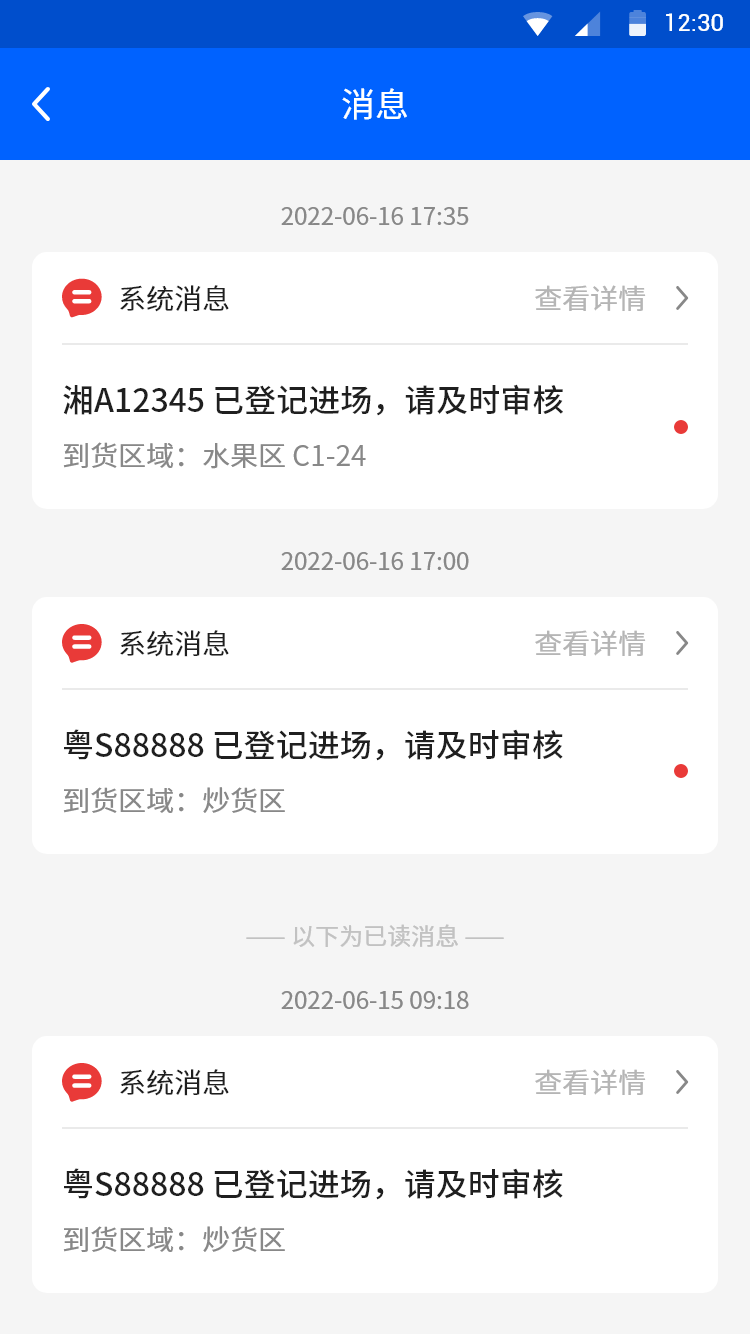750x1334 pixels.
Task: Open the chevron arrow on 2022-06-16 17:00 card
Action: [682, 642]
